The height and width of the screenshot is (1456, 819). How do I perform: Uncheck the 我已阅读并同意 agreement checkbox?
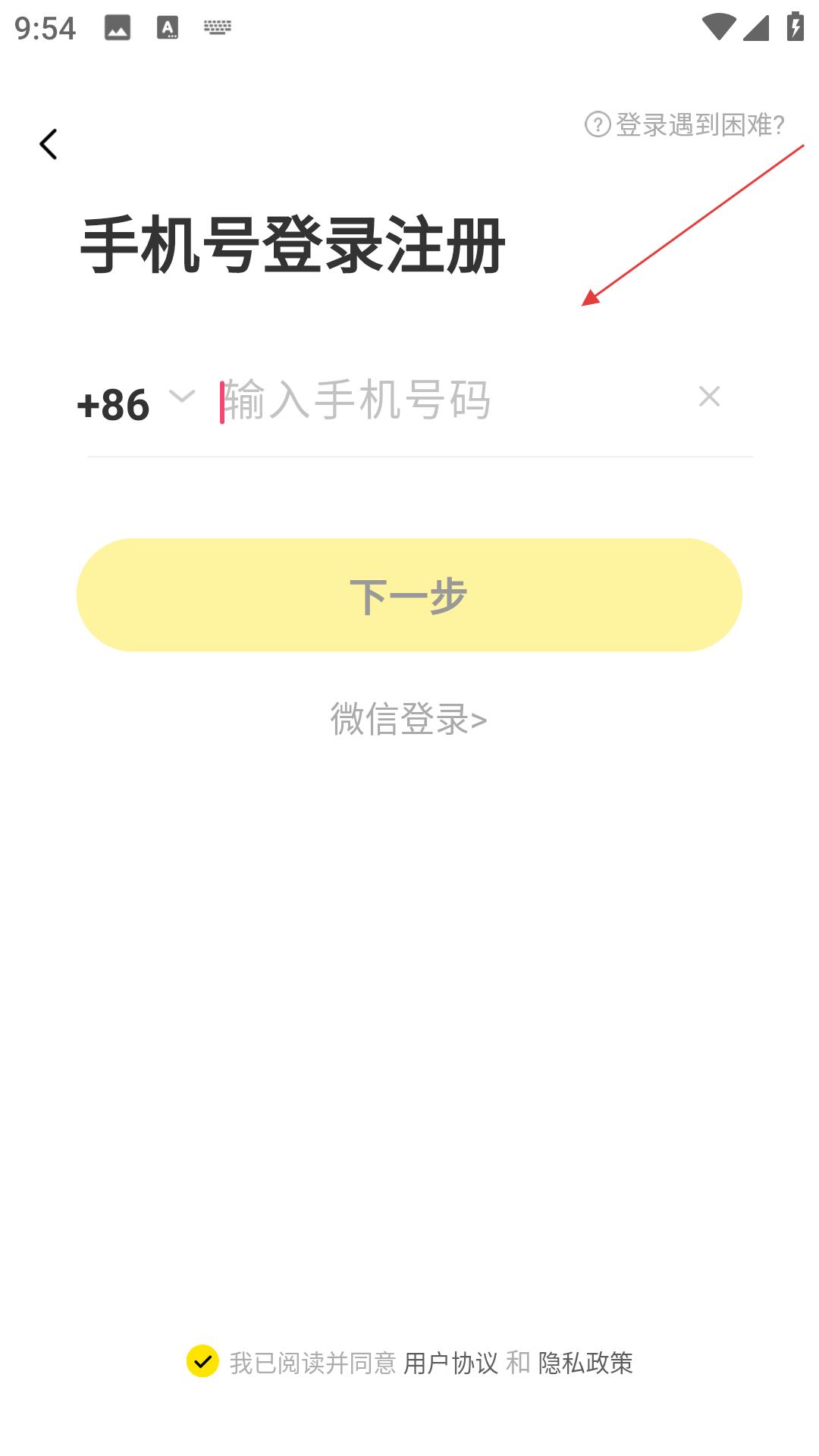(x=202, y=1361)
